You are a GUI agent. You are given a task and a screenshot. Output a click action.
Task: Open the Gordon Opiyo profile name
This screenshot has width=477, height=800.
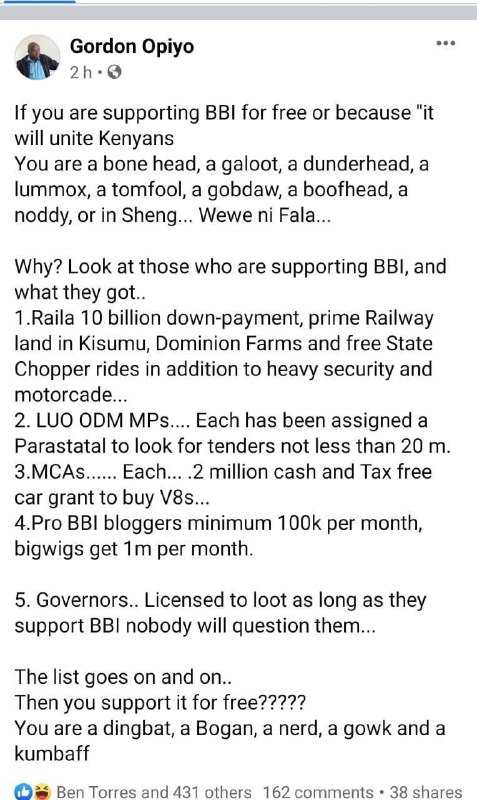click(132, 46)
